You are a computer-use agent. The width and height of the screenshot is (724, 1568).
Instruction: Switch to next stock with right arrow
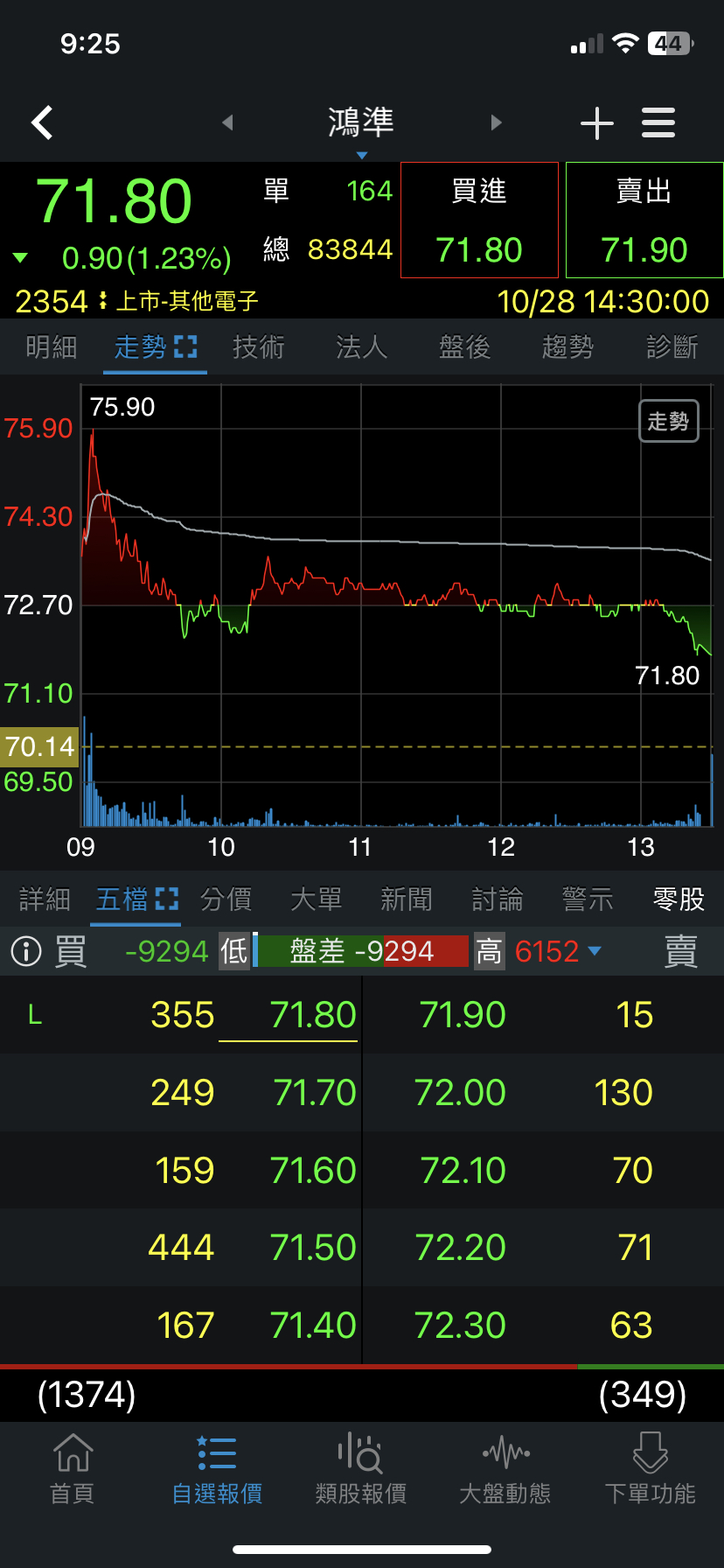point(497,122)
